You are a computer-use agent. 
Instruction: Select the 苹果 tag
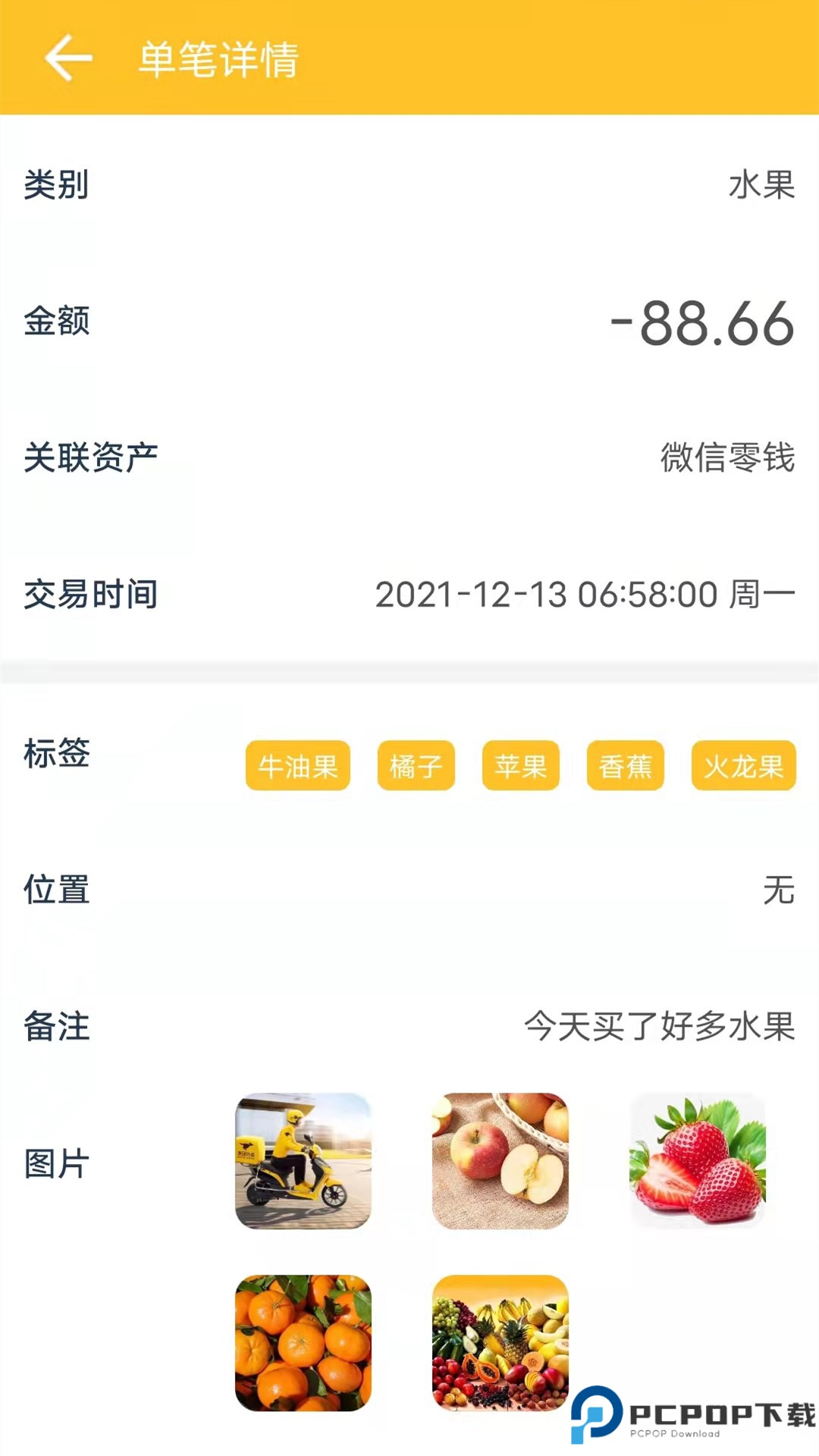pos(520,767)
